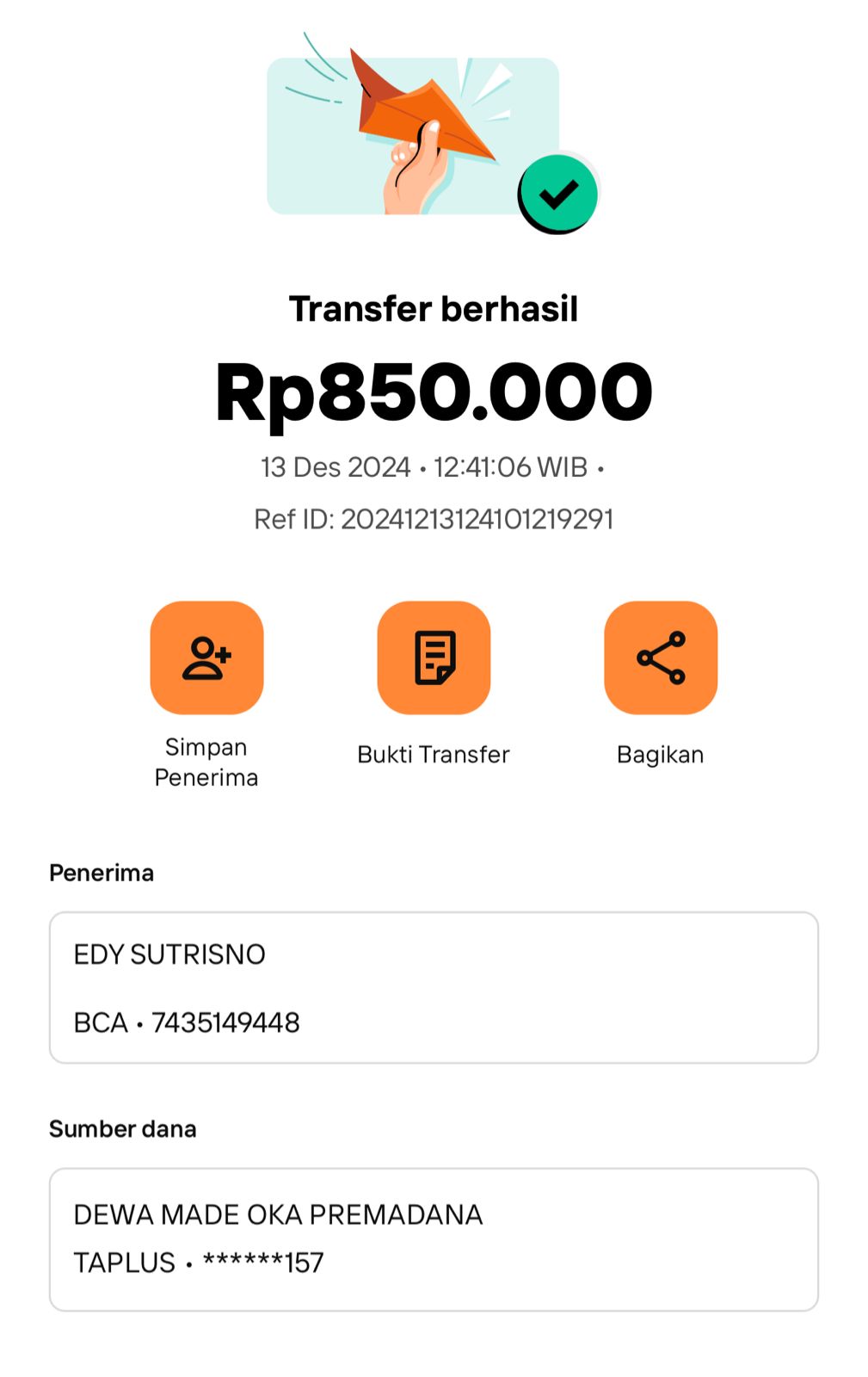Share the transfer via Bagikan
The height and width of the screenshot is (1377, 868).
click(x=661, y=658)
